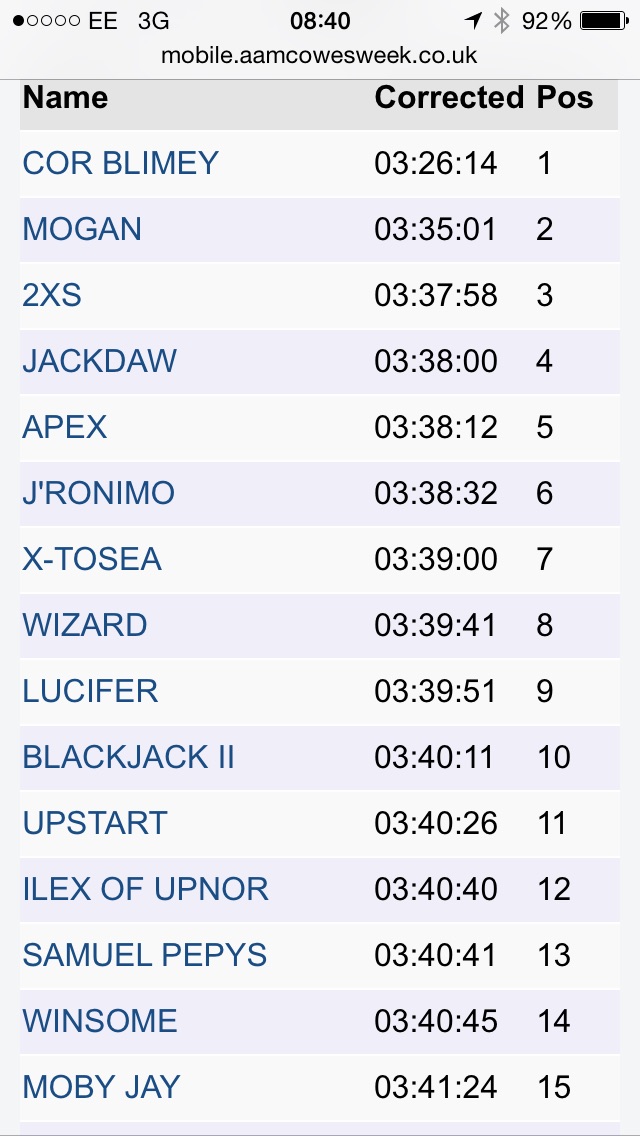Open the MOGAN result link
The height and width of the screenshot is (1136, 640).
(82, 229)
